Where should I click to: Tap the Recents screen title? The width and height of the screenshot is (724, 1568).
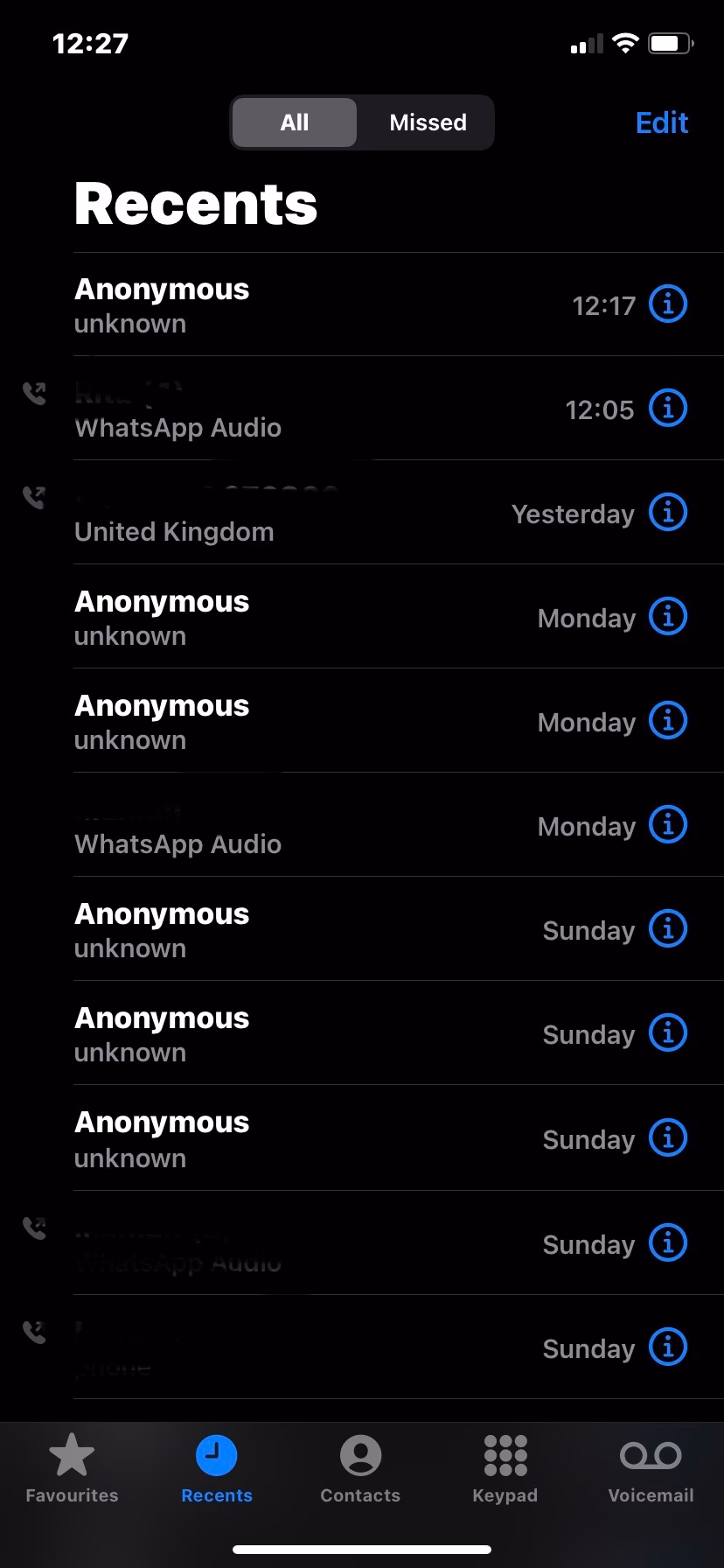pos(195,203)
